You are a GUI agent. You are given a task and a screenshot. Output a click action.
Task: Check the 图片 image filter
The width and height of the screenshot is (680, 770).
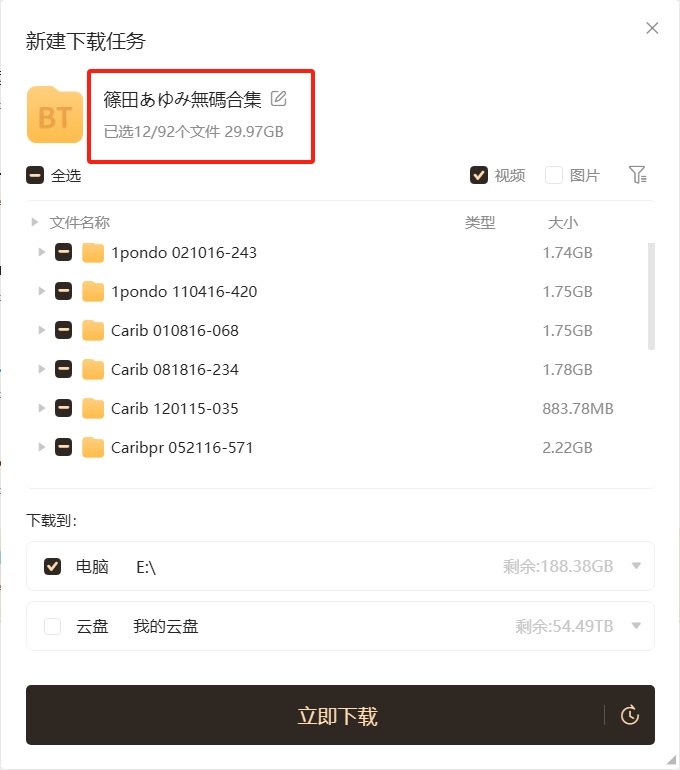pyautogui.click(x=554, y=175)
